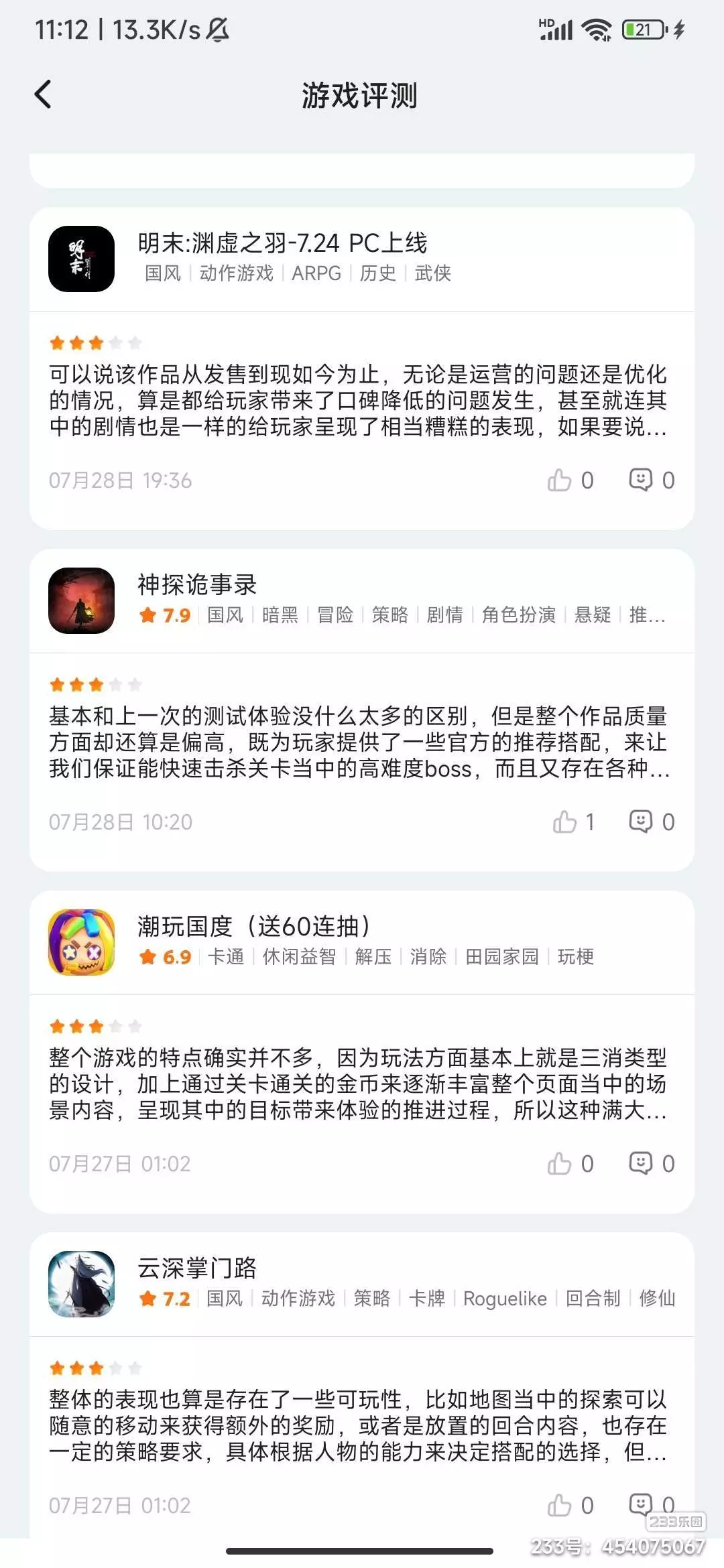Read the full review text of 潮玩国度
Viewport: 724px width, 1568px height.
click(358, 1084)
